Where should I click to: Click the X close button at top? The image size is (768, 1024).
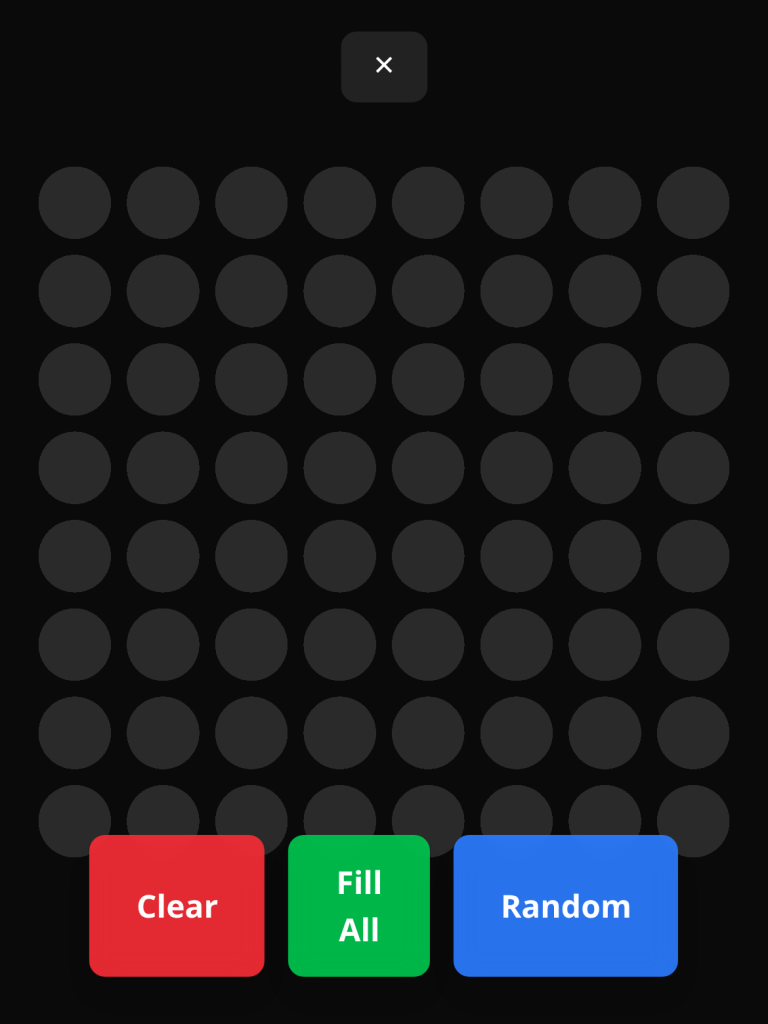point(384,66)
